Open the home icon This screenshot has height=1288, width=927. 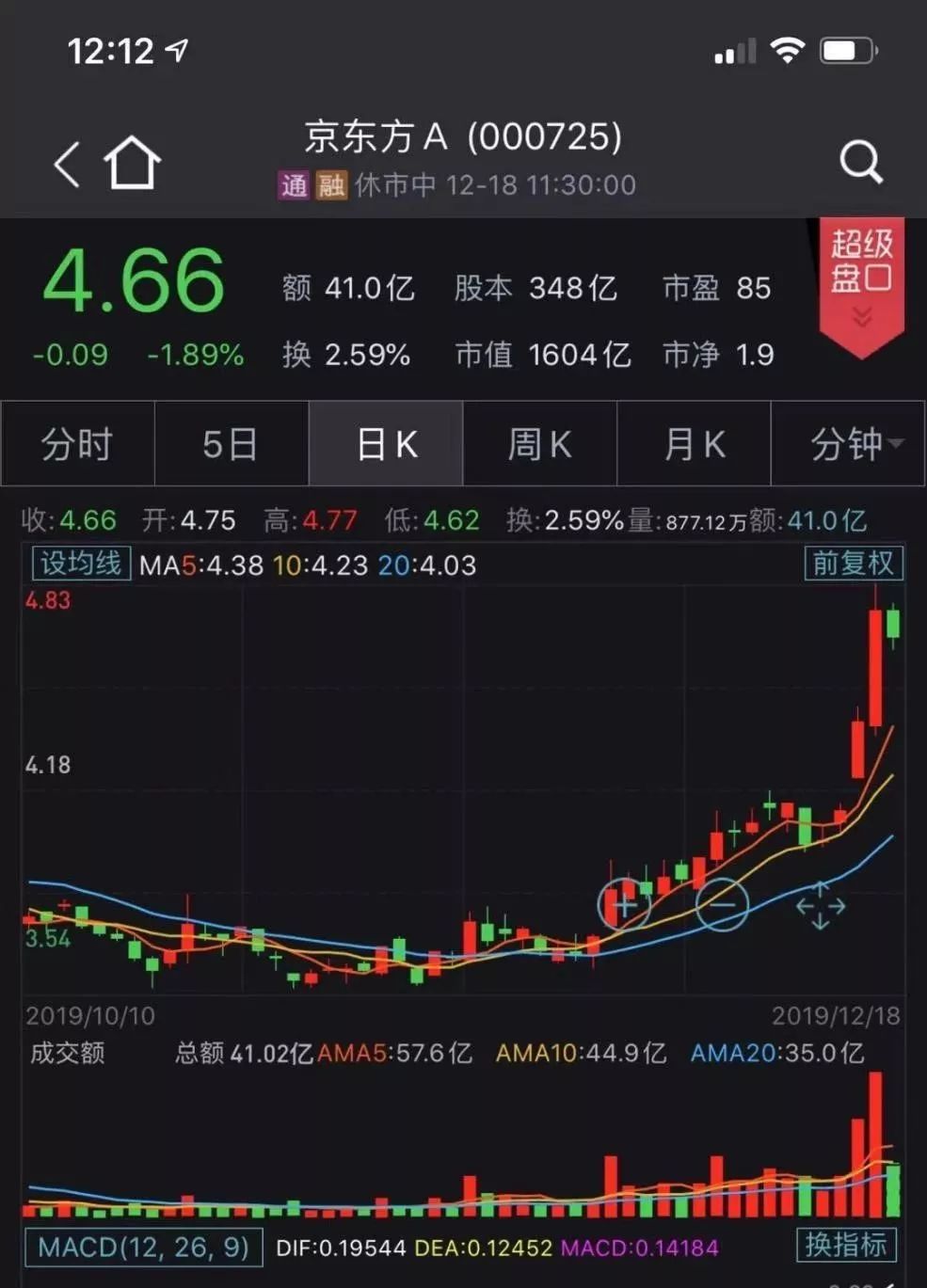click(x=132, y=164)
